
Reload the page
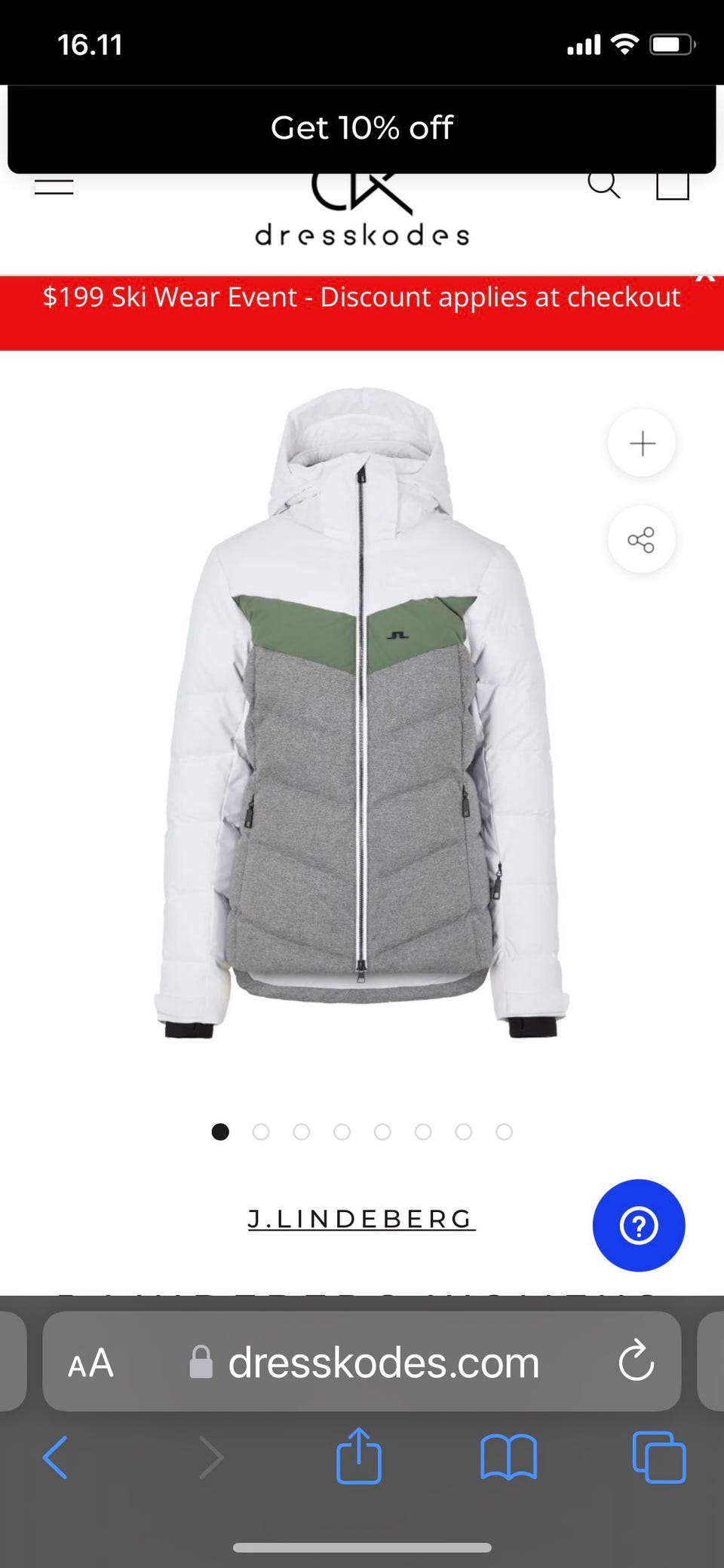[x=636, y=1361]
